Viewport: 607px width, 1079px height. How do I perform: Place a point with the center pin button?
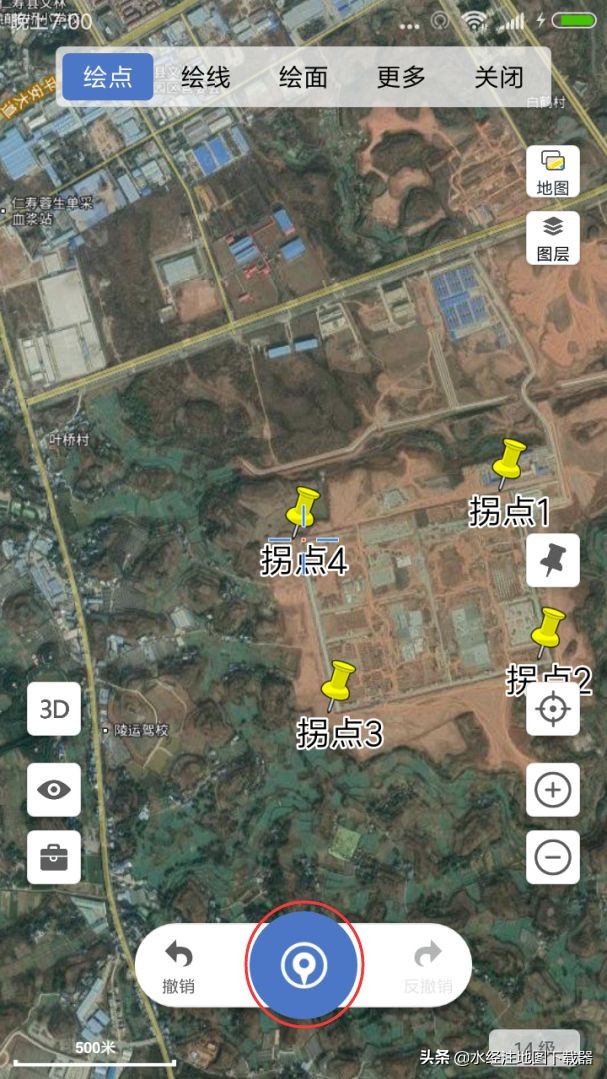(304, 965)
